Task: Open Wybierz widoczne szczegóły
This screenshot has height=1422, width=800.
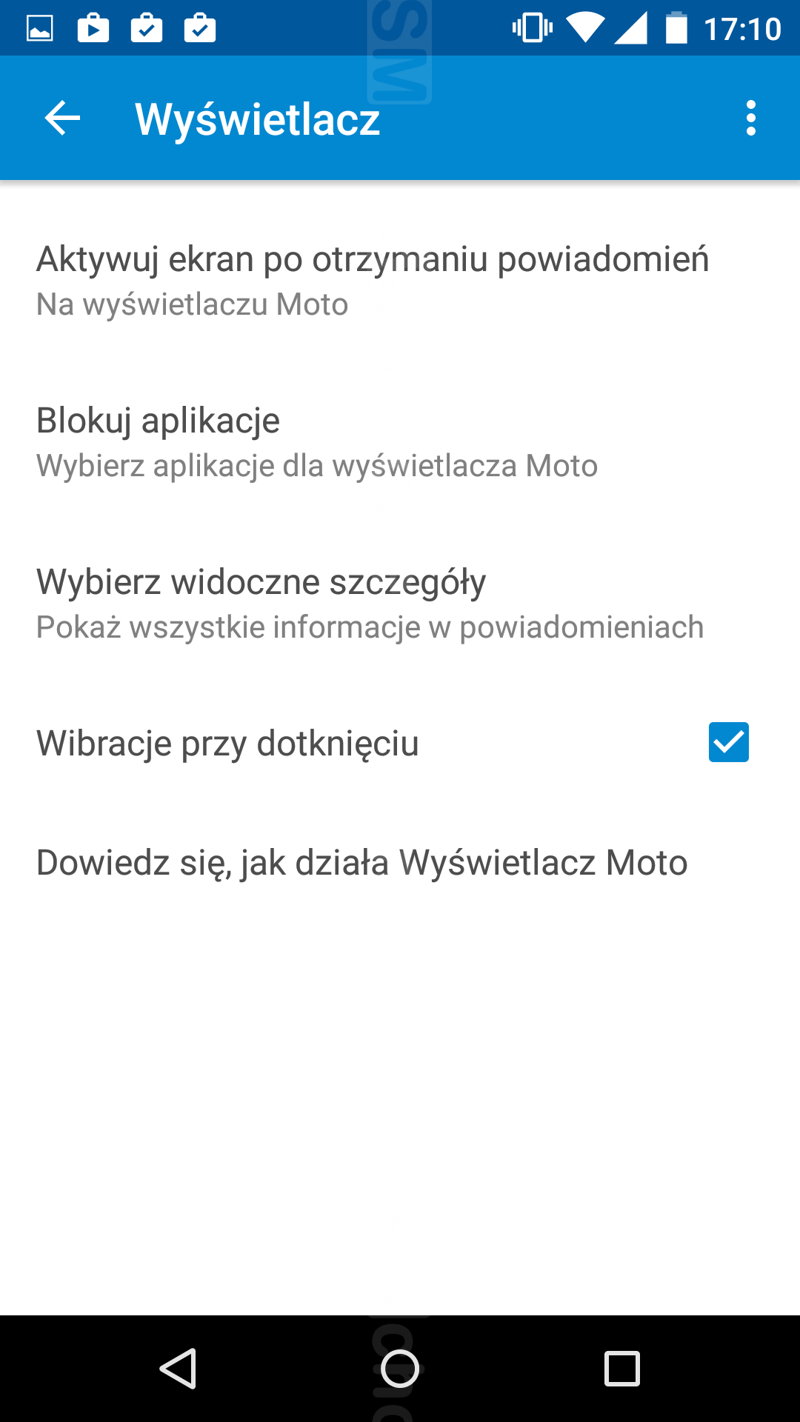Action: pyautogui.click(x=400, y=602)
